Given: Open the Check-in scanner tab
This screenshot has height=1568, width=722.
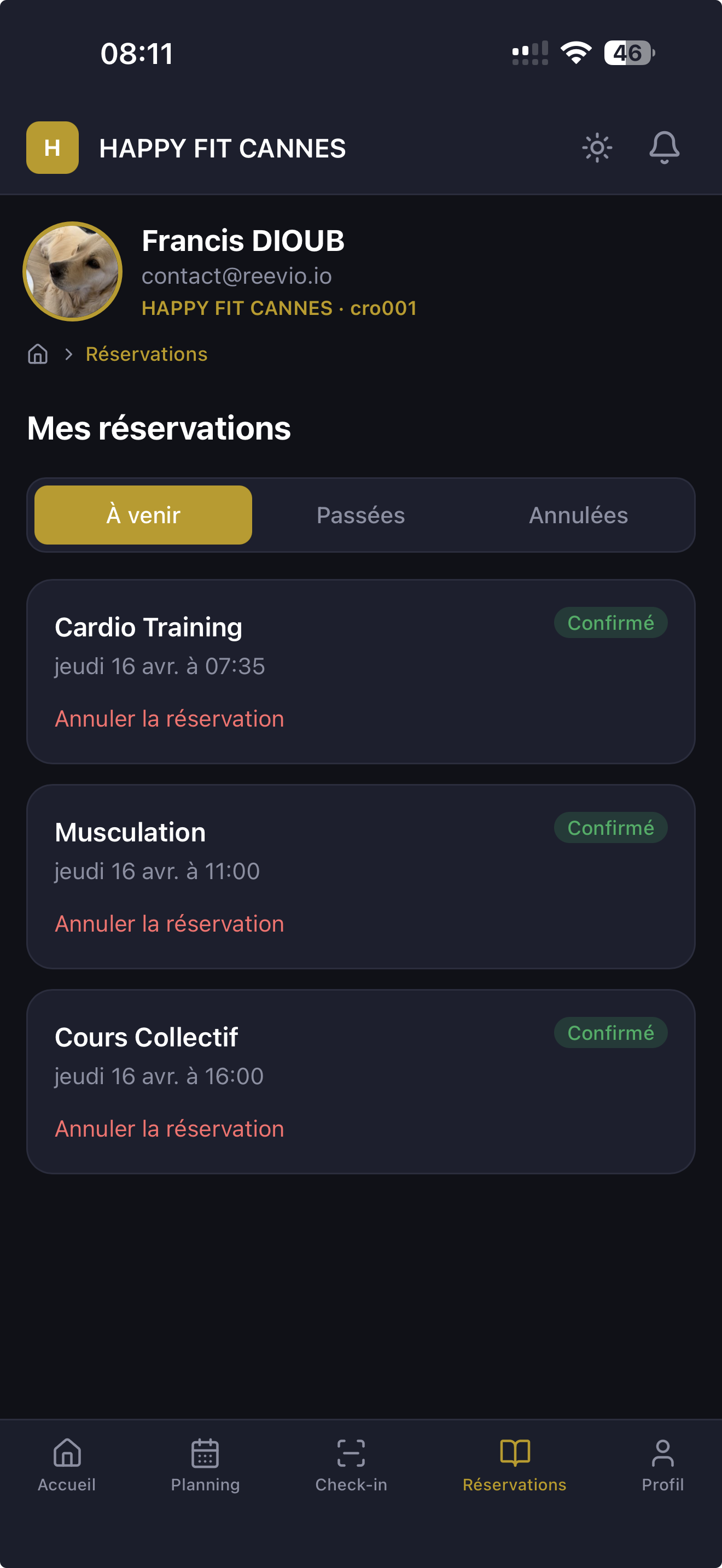Looking at the screenshot, I should [x=351, y=1465].
